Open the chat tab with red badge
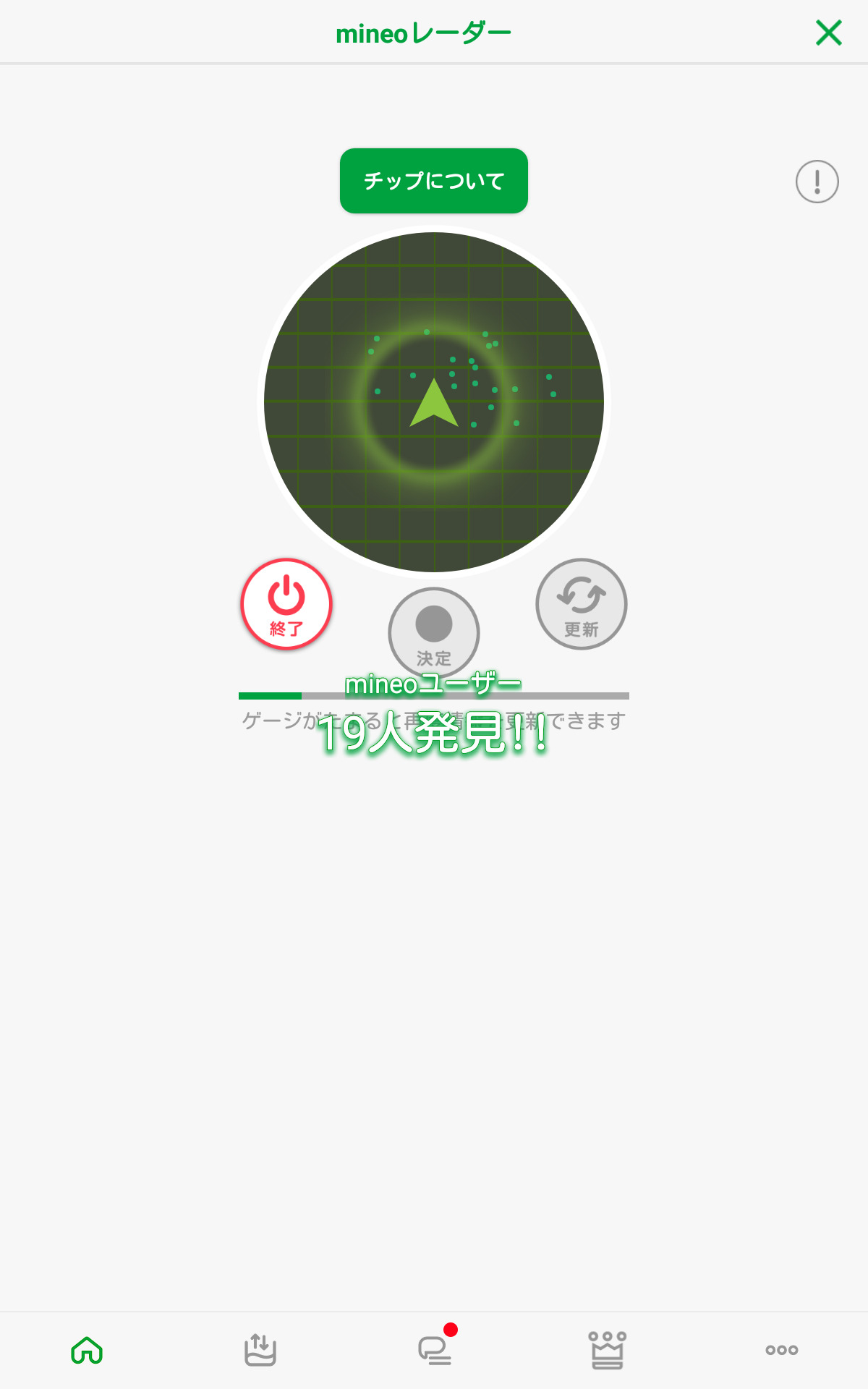 tap(435, 1350)
